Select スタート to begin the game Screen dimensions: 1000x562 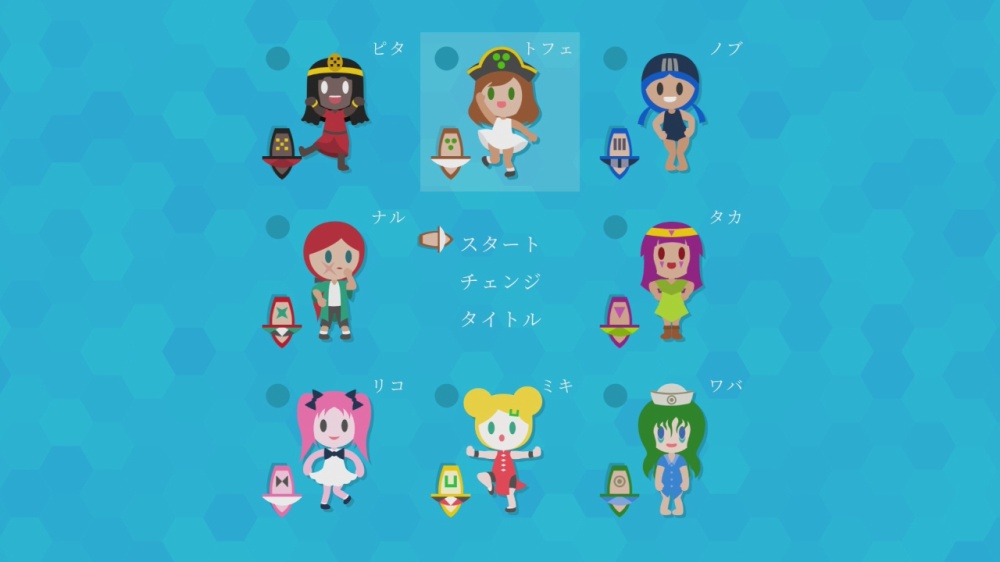point(500,244)
